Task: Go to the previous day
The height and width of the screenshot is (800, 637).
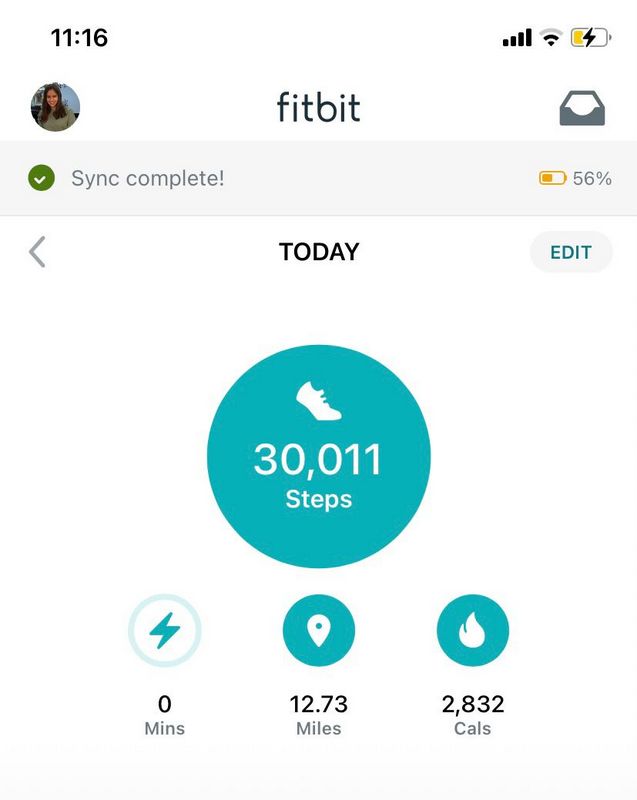Action: (x=37, y=252)
